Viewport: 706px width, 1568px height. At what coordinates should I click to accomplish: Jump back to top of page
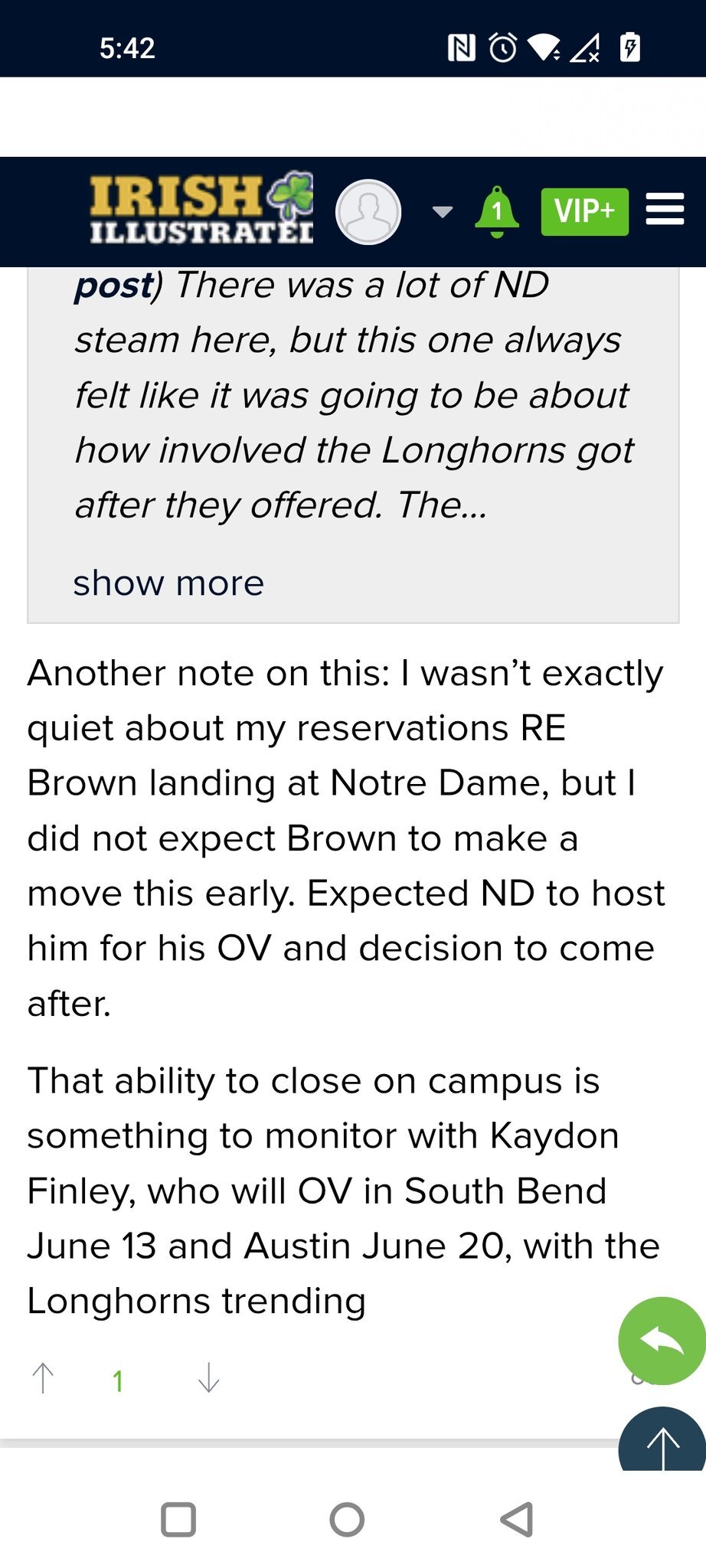point(662,1439)
